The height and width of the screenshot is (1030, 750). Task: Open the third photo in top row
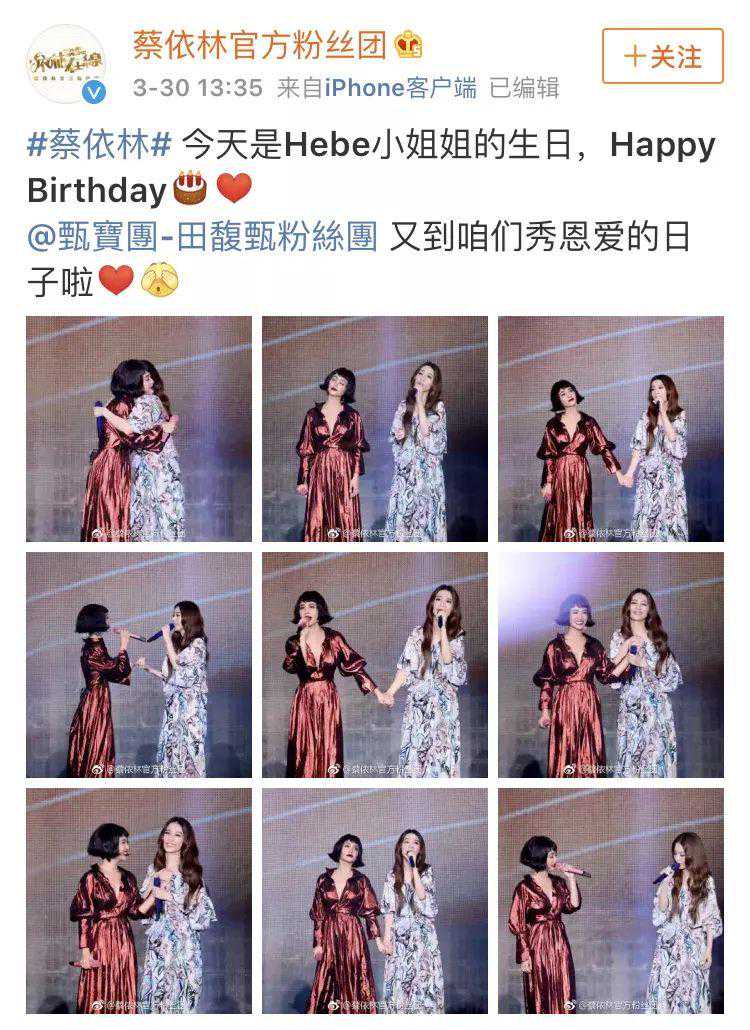click(x=611, y=429)
